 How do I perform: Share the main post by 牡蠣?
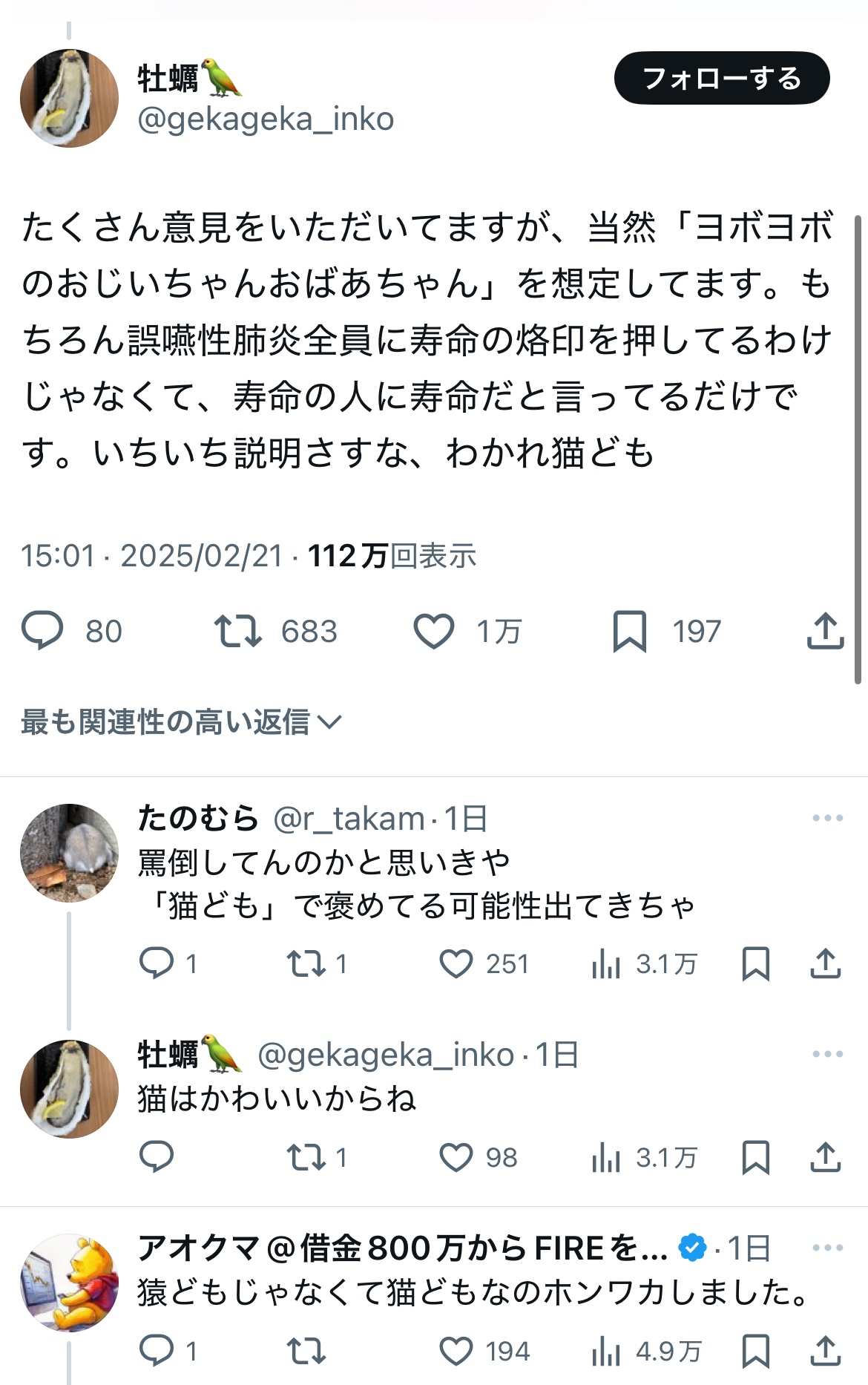825,631
